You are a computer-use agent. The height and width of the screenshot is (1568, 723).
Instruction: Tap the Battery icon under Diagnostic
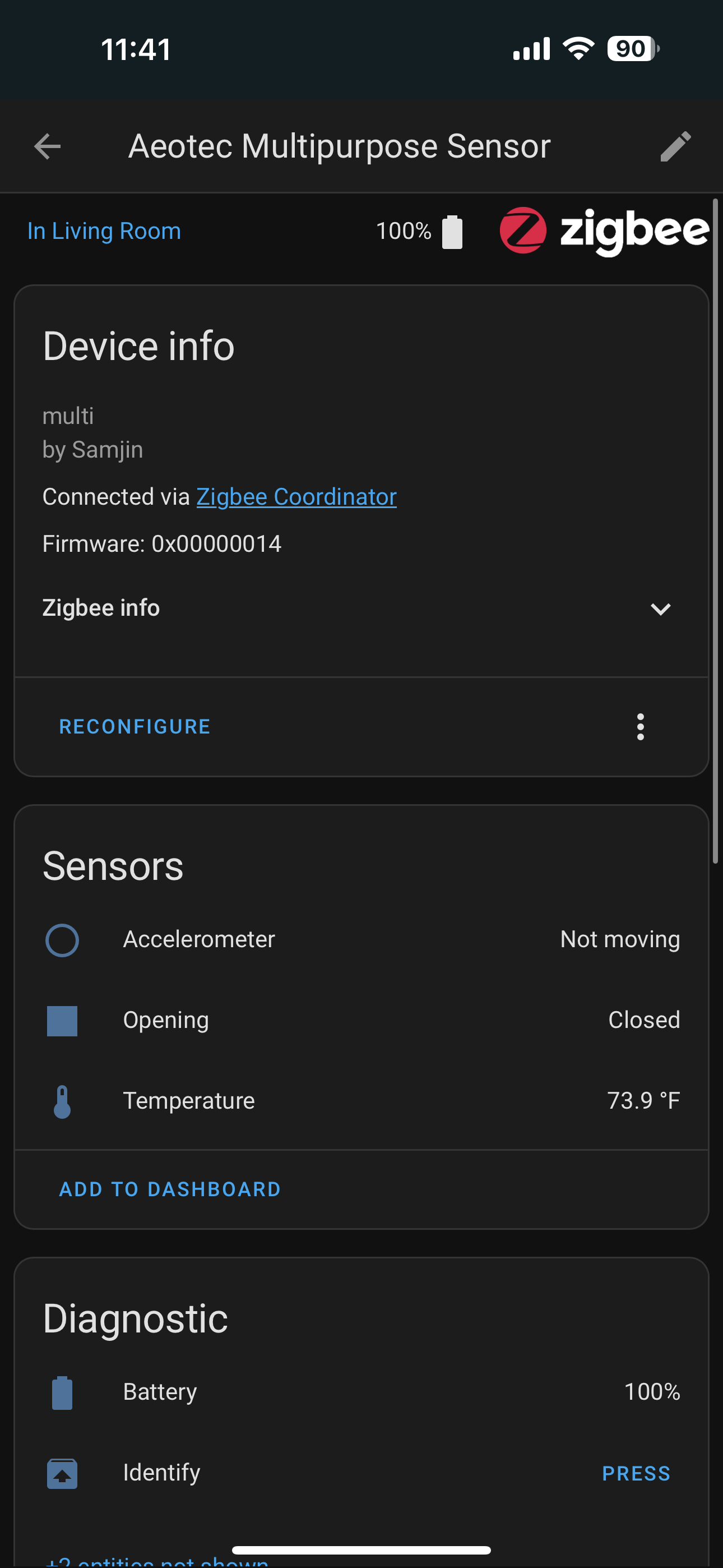pos(62,1392)
